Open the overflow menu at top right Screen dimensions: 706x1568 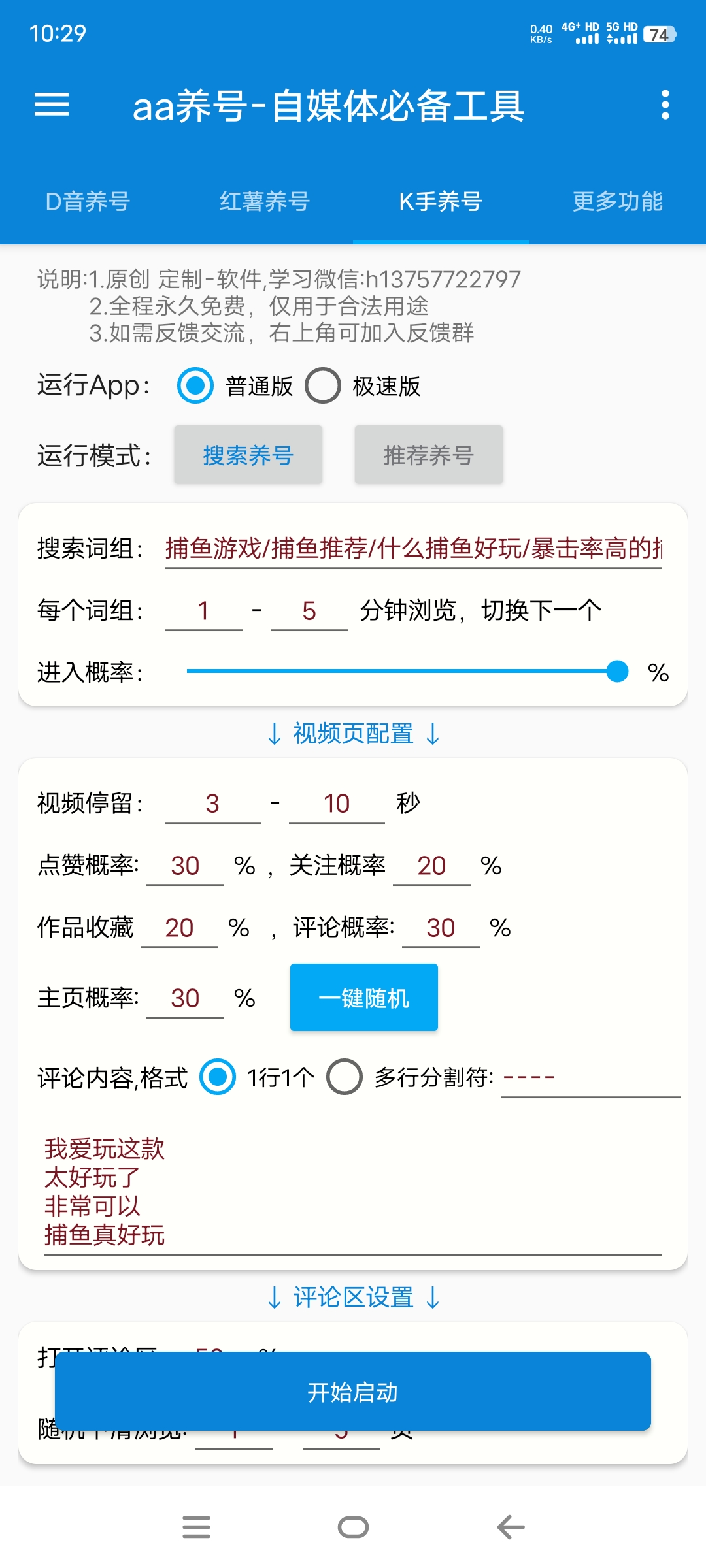[665, 106]
